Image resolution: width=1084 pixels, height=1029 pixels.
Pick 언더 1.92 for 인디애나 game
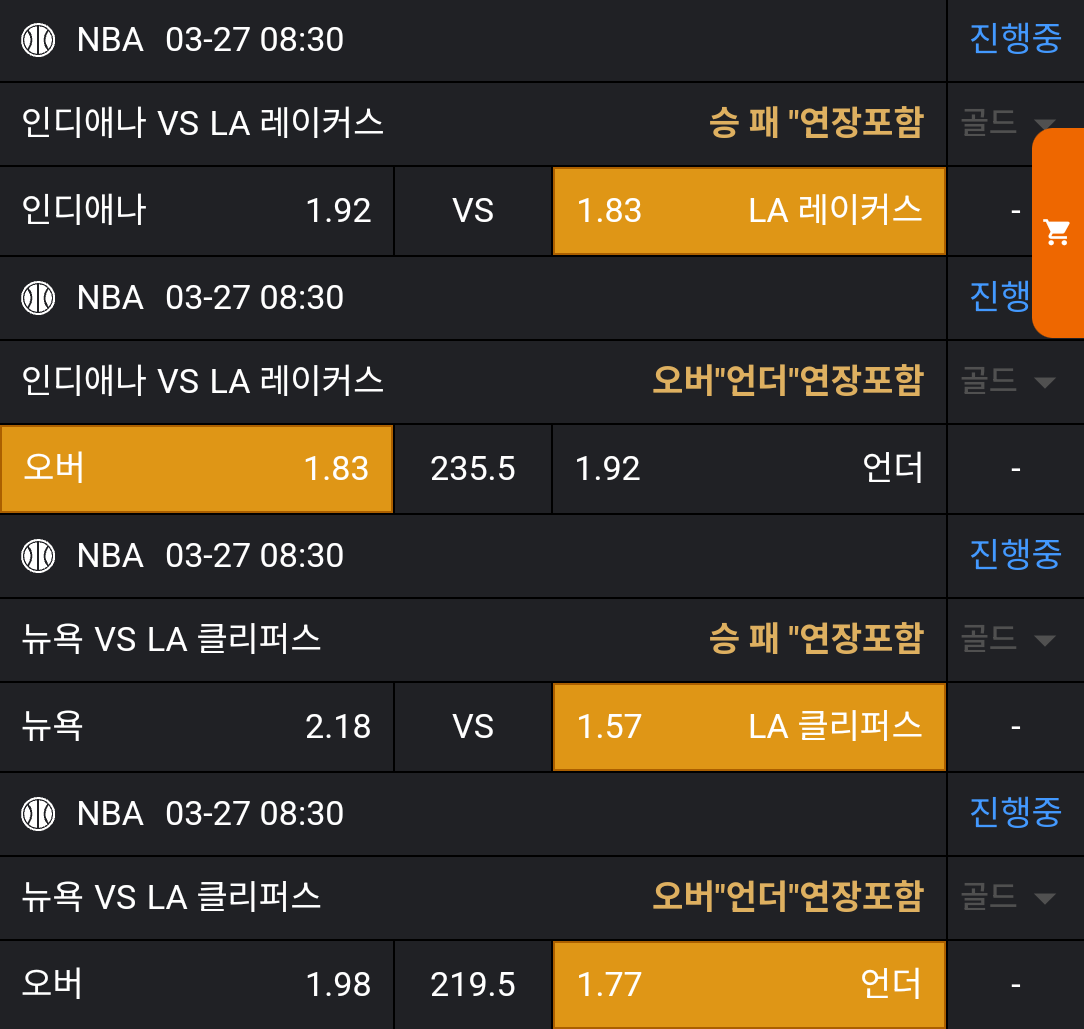tap(748, 468)
